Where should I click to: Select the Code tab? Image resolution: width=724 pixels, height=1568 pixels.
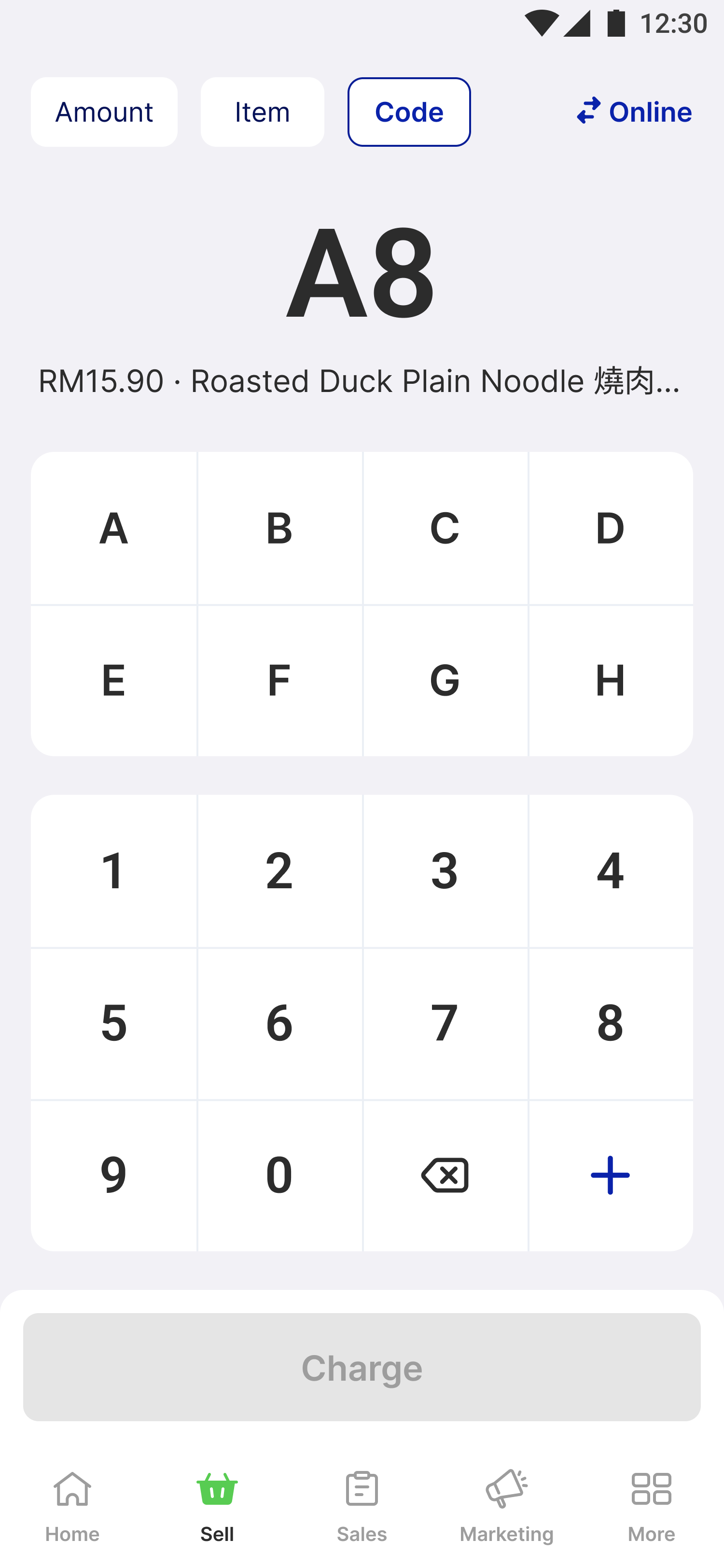coord(409,112)
